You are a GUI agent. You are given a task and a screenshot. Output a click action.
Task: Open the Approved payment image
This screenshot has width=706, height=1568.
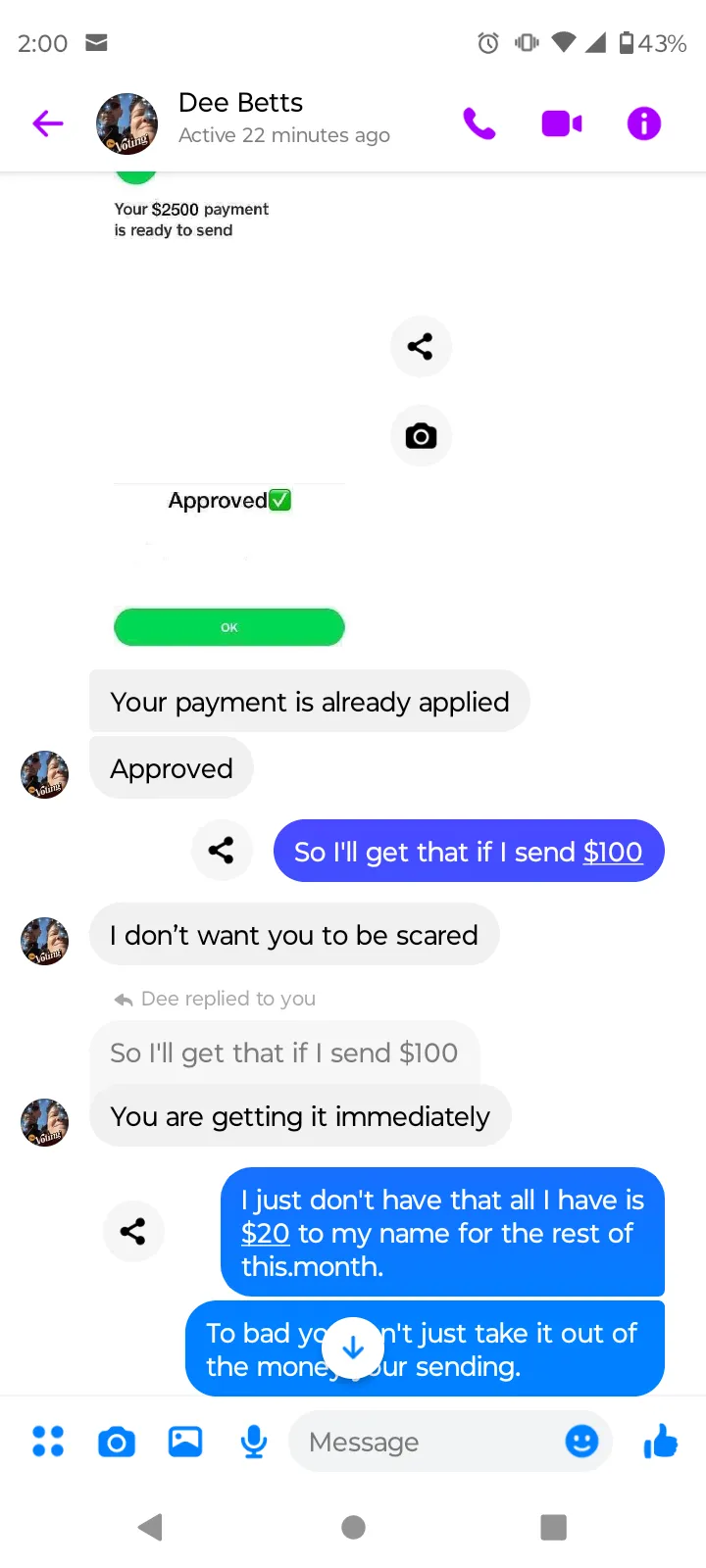coord(229,412)
